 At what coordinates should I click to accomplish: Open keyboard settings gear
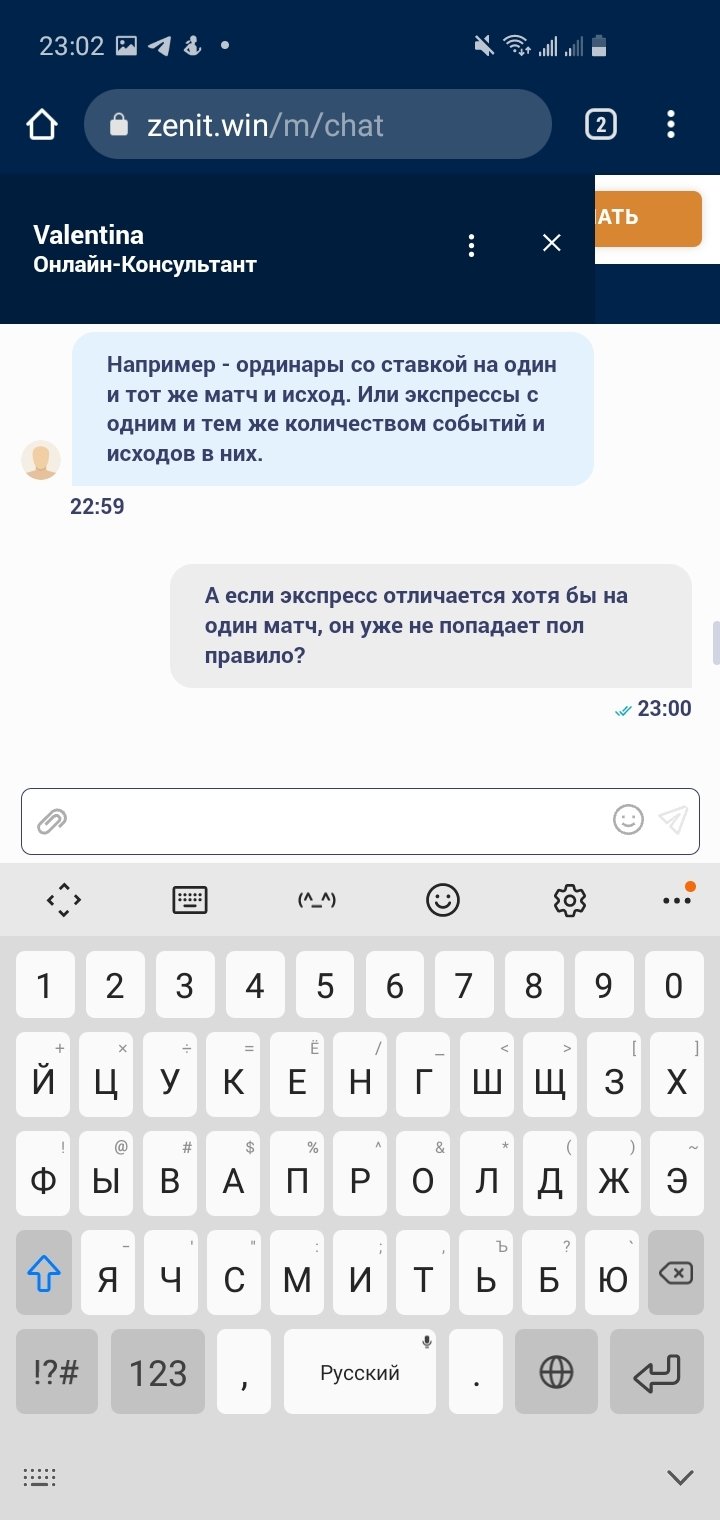tap(569, 900)
